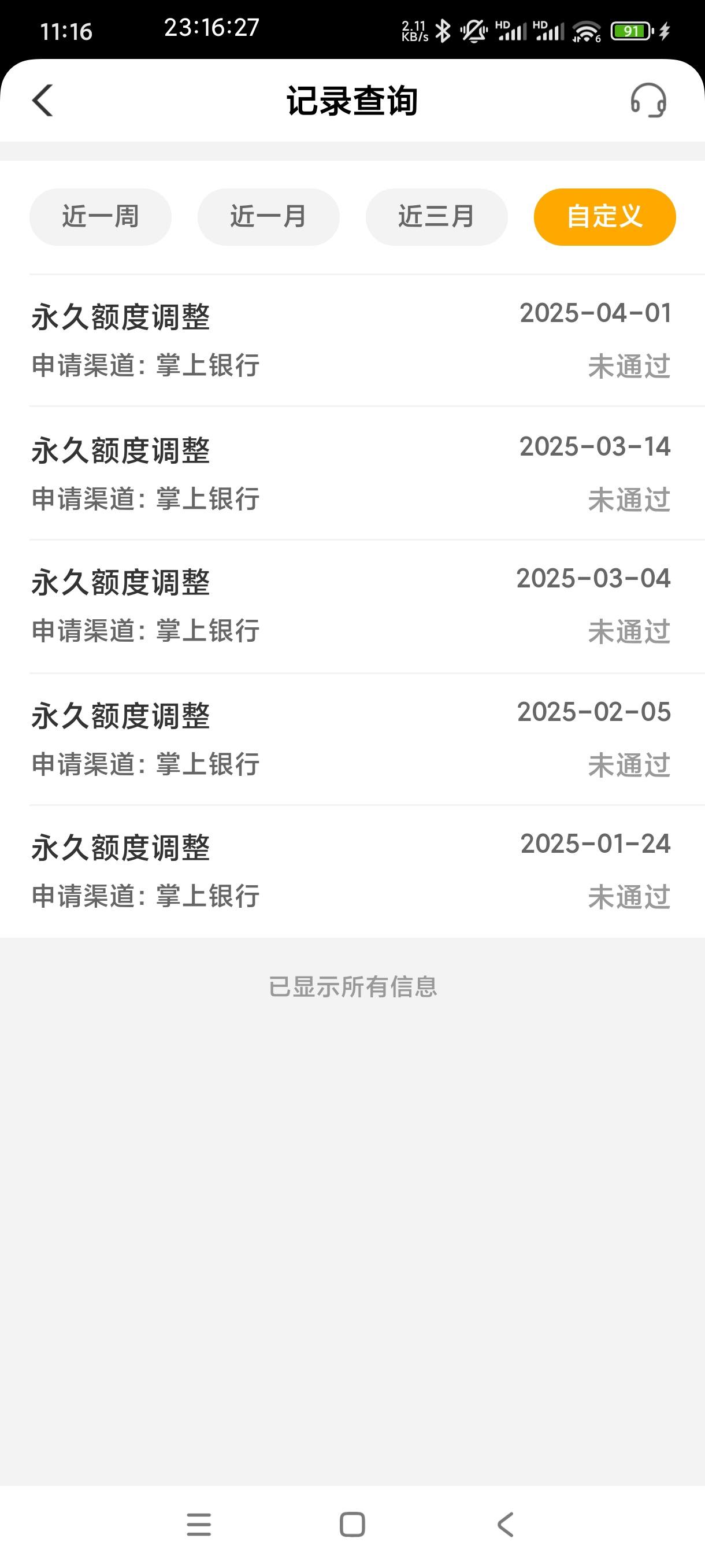View the 2025-03-04 永久额度调整 record
The height and width of the screenshot is (1568, 705).
[352, 607]
